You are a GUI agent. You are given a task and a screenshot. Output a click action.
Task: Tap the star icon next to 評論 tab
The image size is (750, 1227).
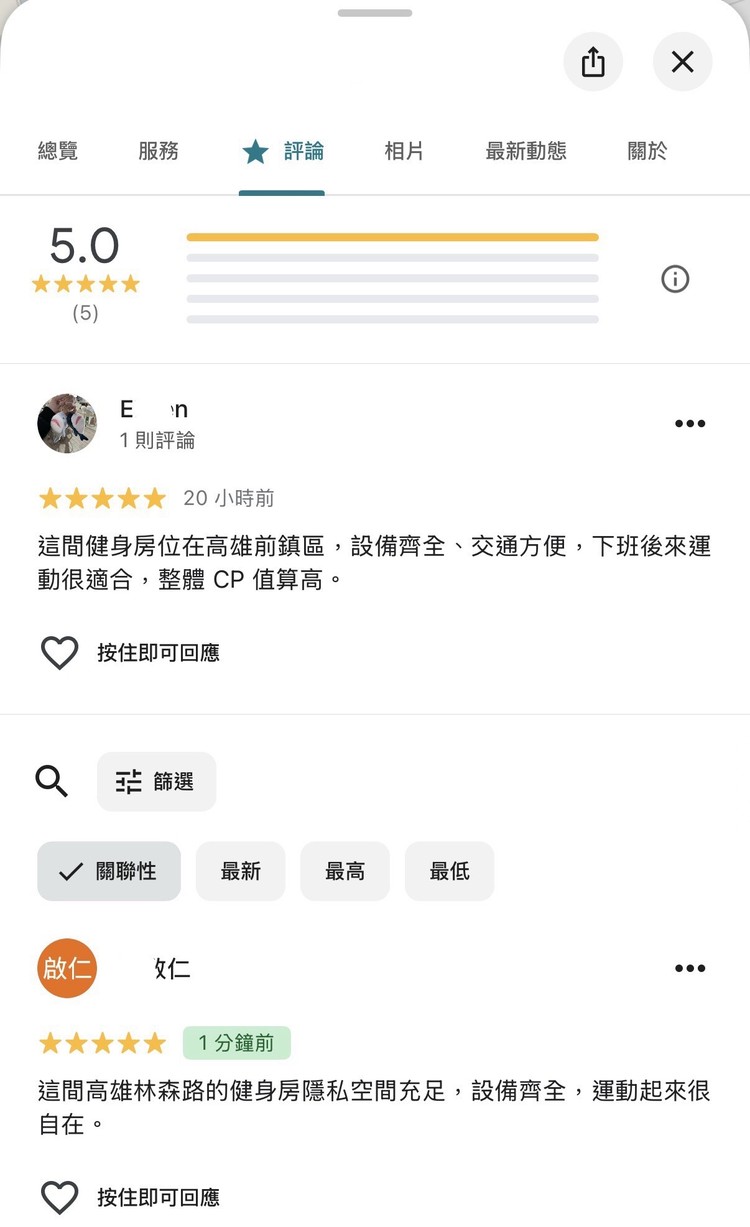coord(256,150)
